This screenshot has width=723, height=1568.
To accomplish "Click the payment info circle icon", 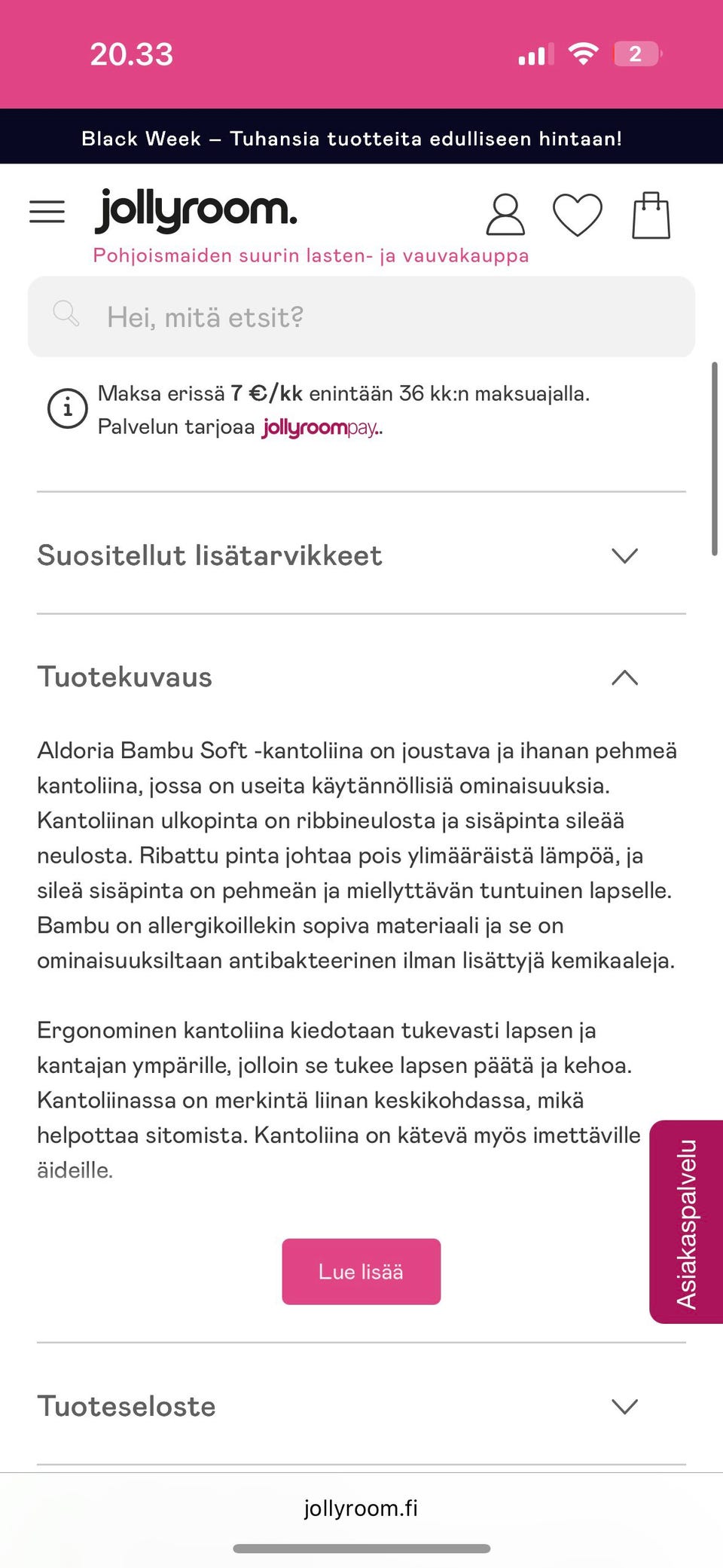I will point(67,408).
